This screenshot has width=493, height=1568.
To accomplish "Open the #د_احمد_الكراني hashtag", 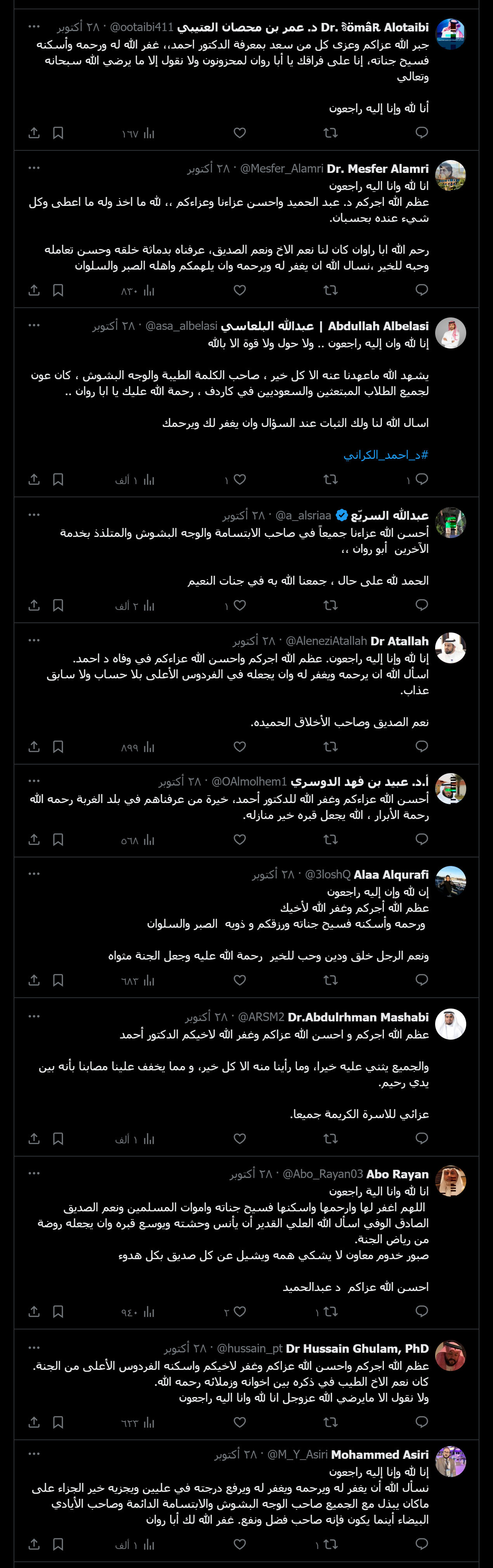I will tap(385, 455).
